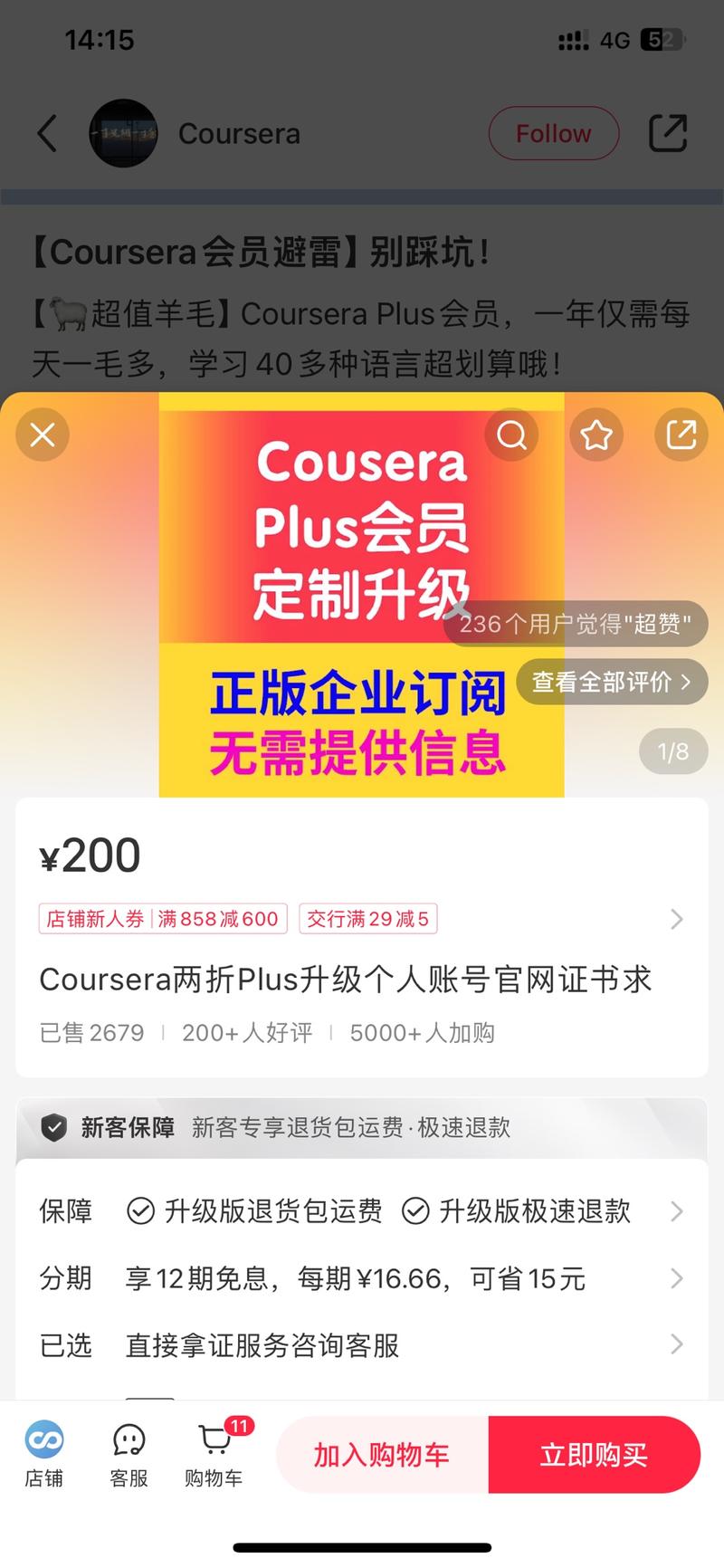
Task: Go back with the top arrow
Action: tap(47, 134)
